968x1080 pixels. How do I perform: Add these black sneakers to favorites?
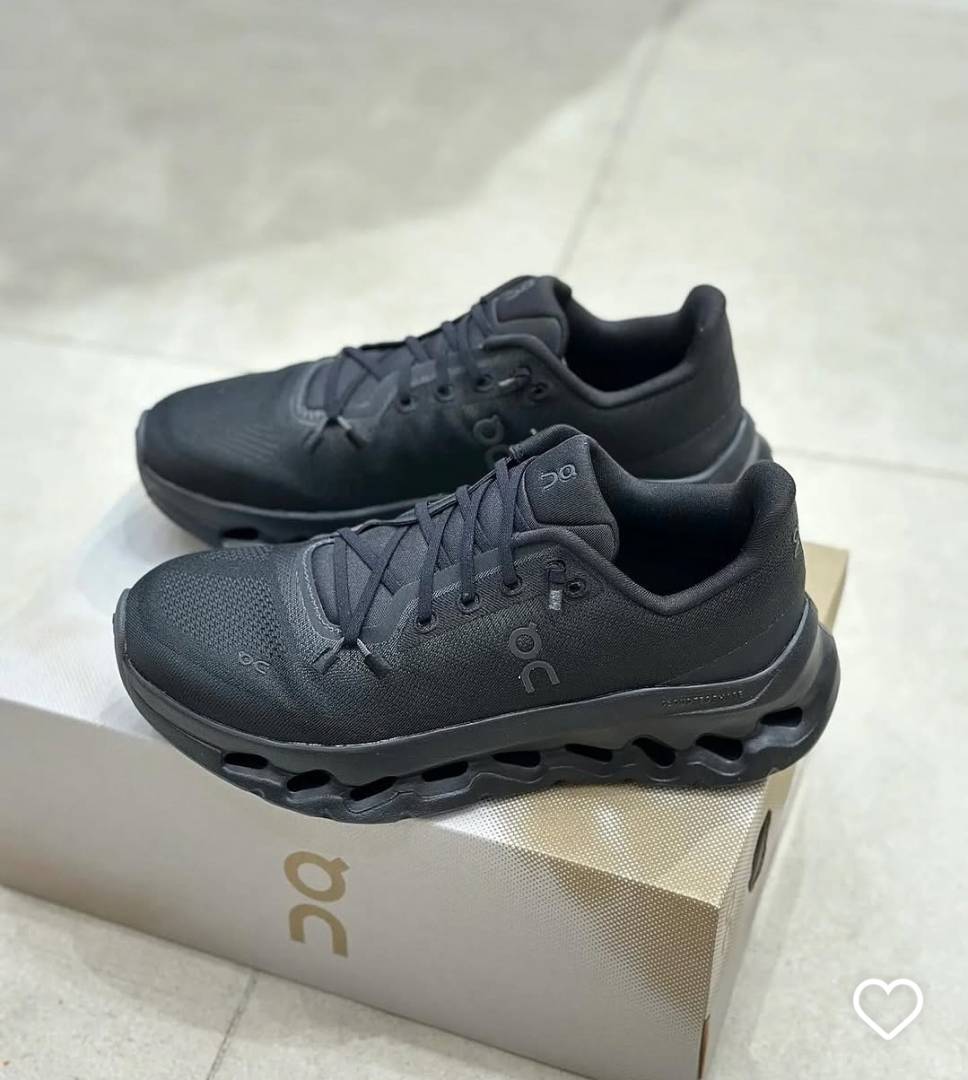pos(888,1007)
